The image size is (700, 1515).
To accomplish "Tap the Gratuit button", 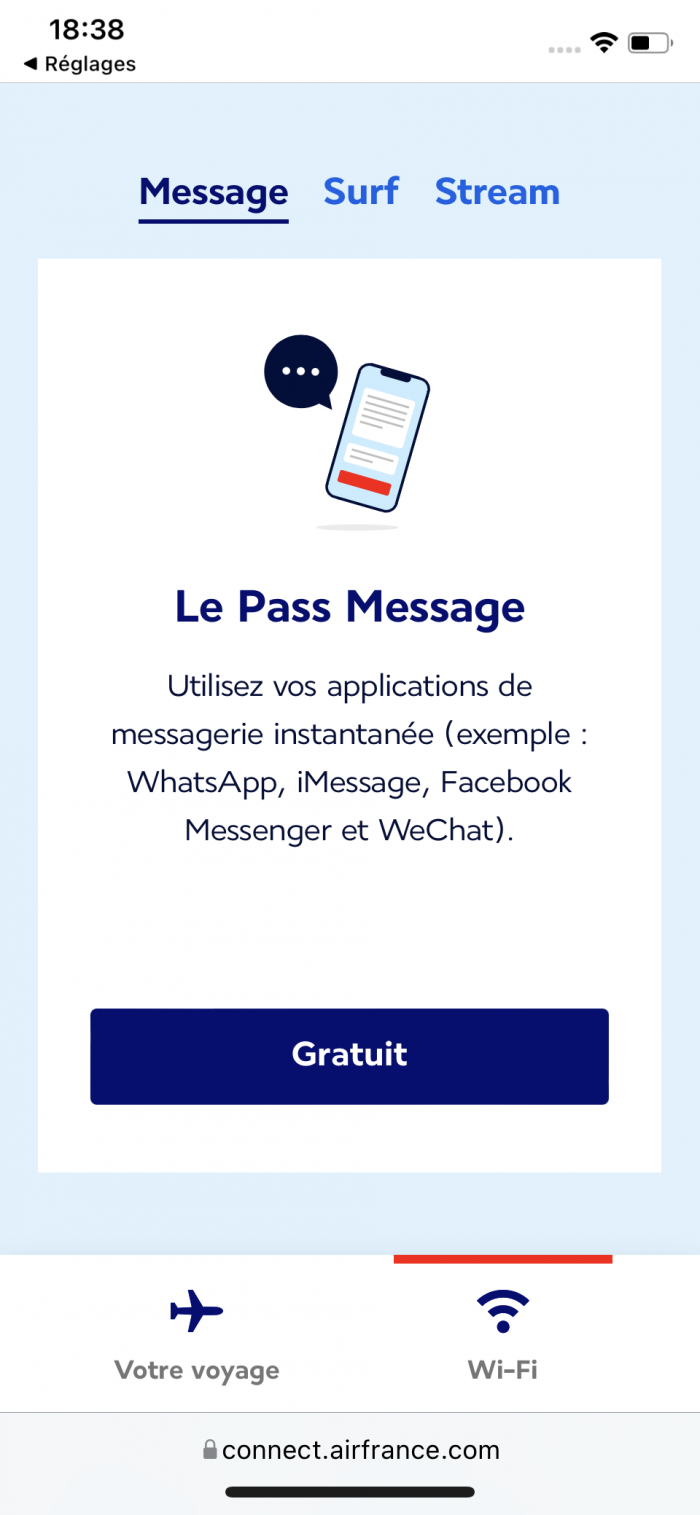I will point(349,1056).
